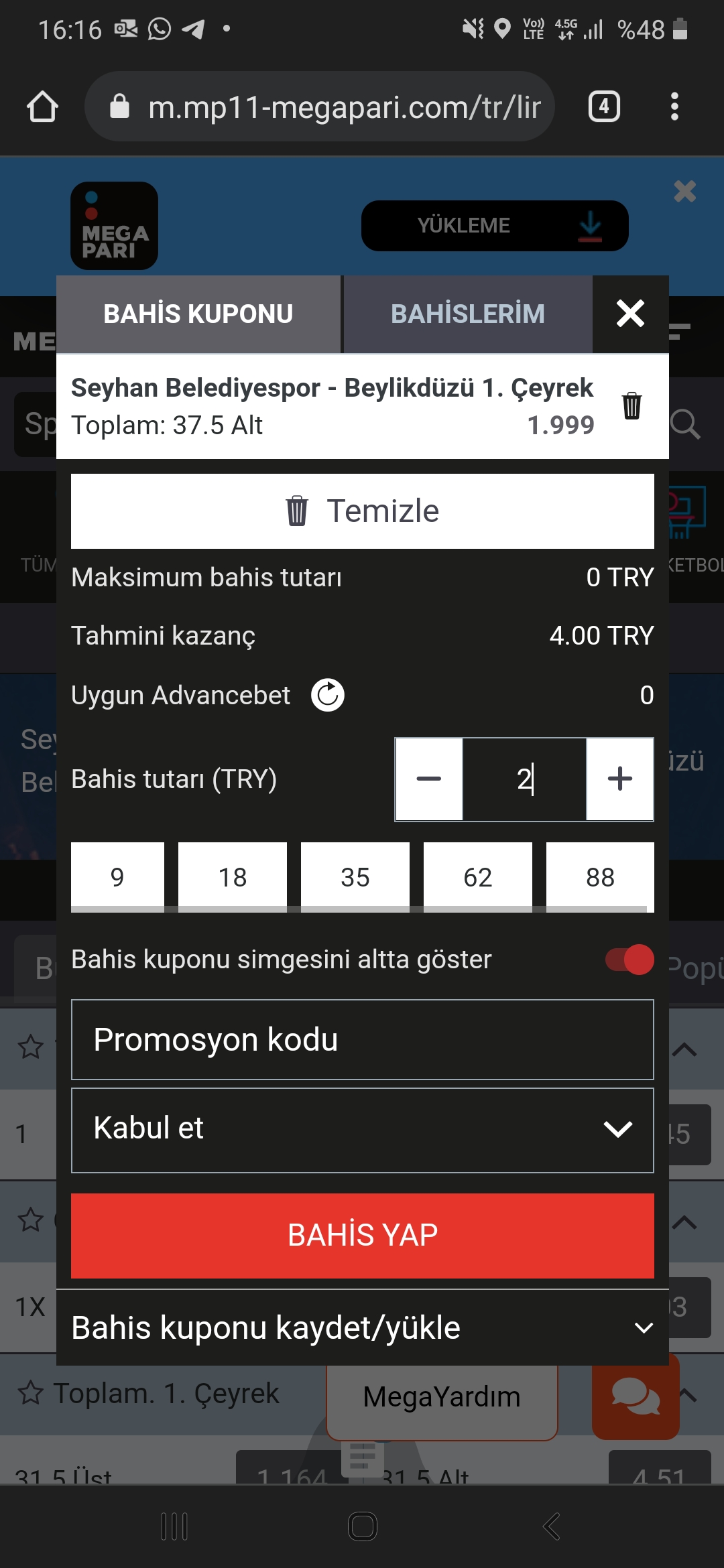Viewport: 724px width, 1568px height.
Task: Open the Kabul et dropdown
Action: (363, 1130)
